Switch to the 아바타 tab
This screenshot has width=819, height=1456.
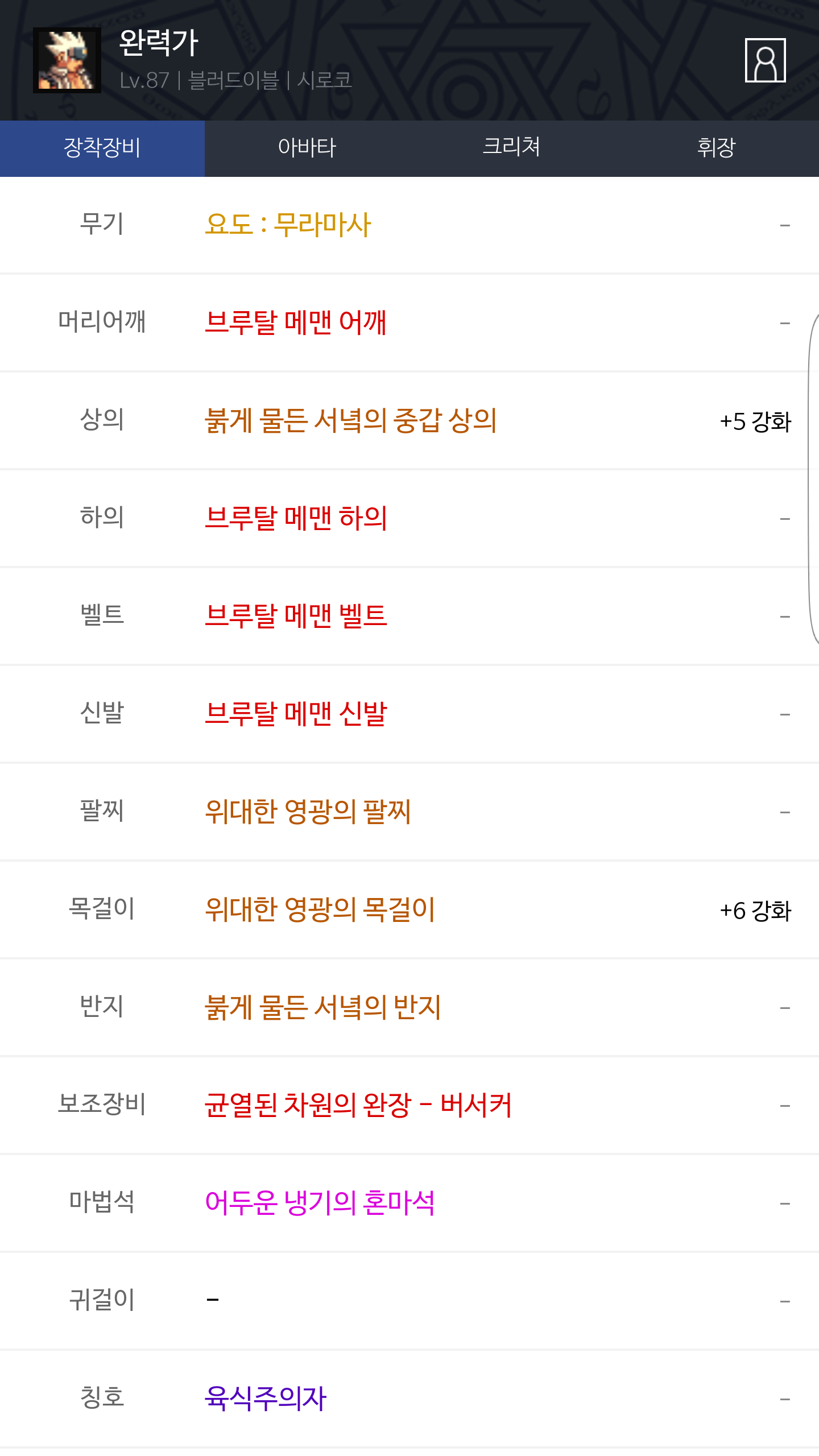point(307,148)
